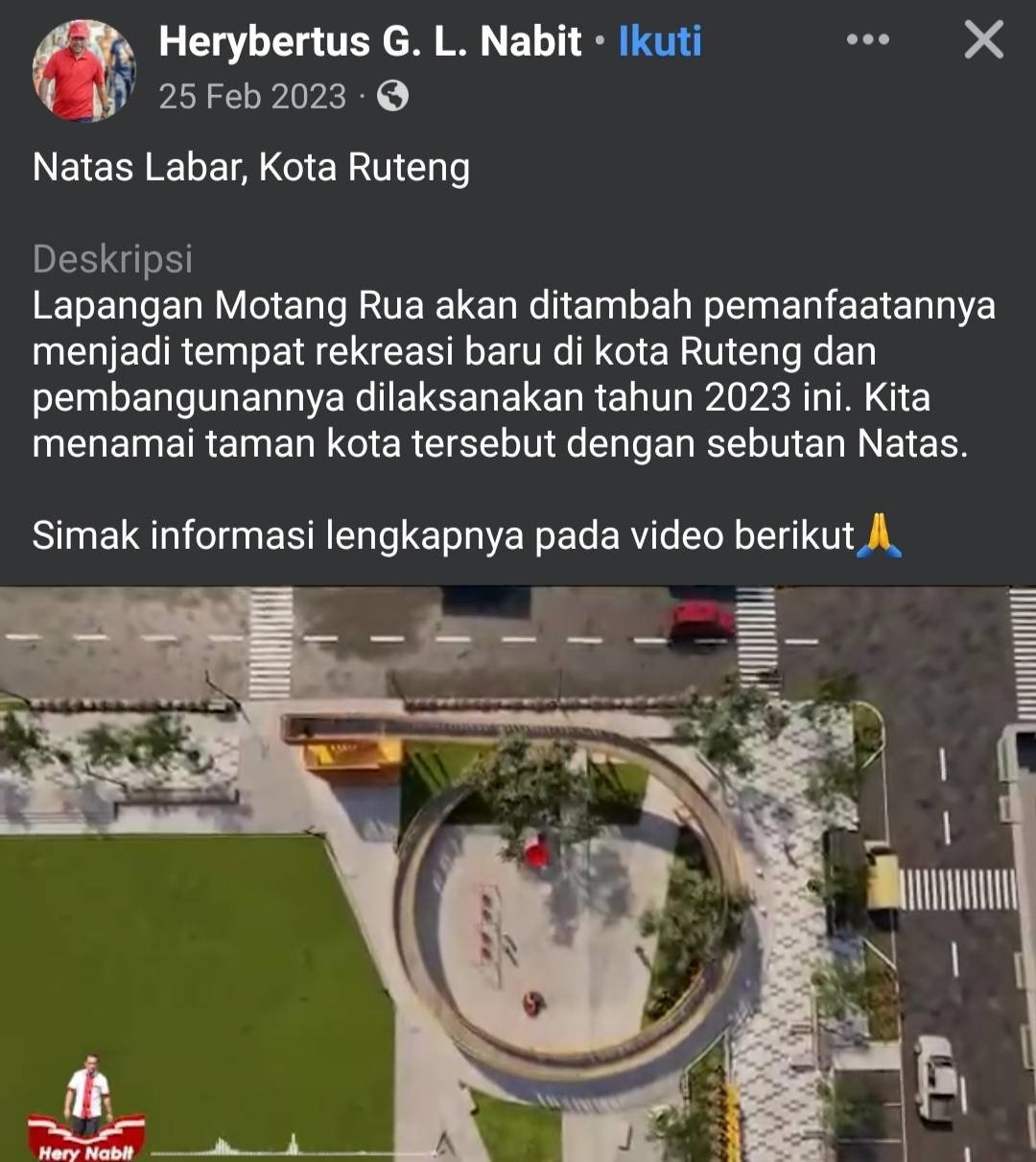Close the post description panel
Image resolution: width=1036 pixels, height=1162 pixels.
pyautogui.click(x=983, y=40)
